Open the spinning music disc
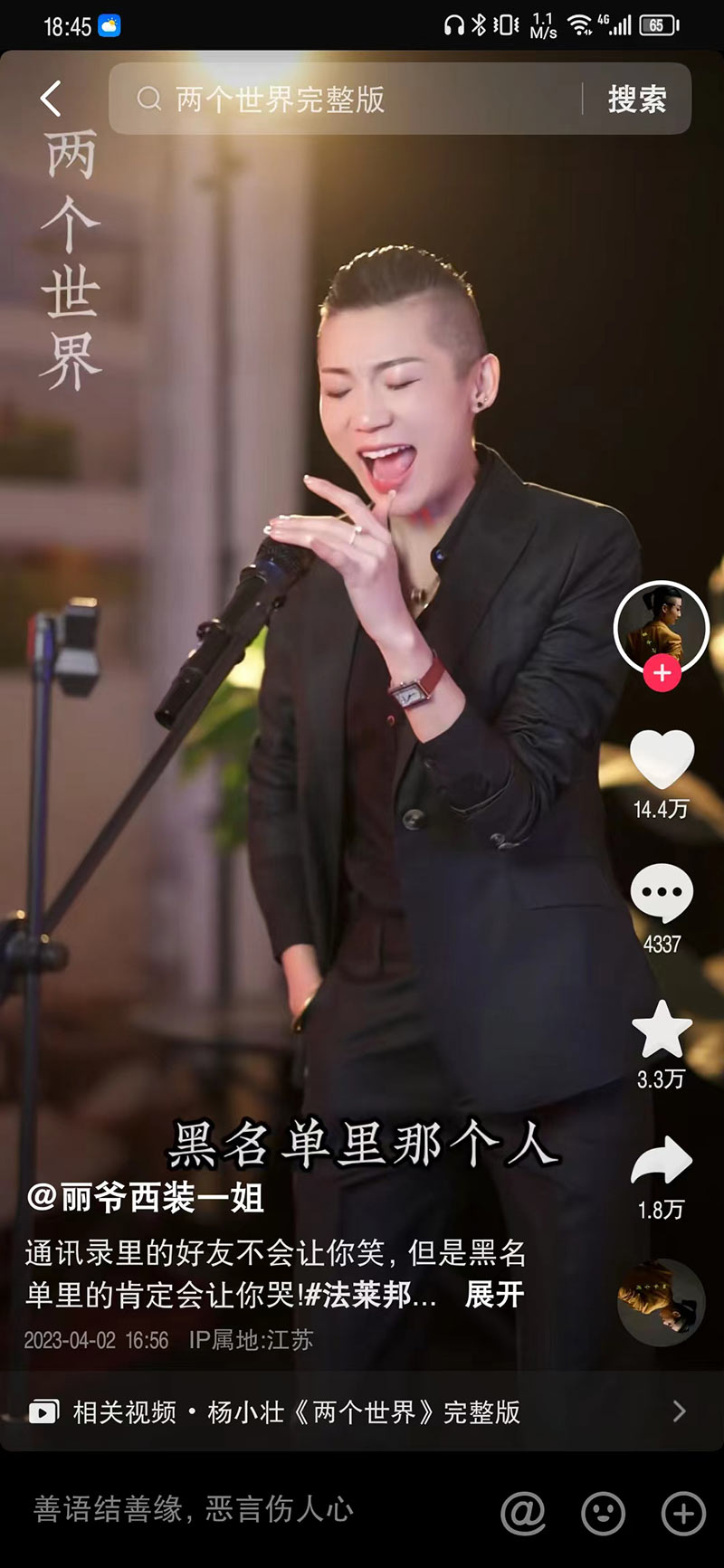 pos(661,1302)
